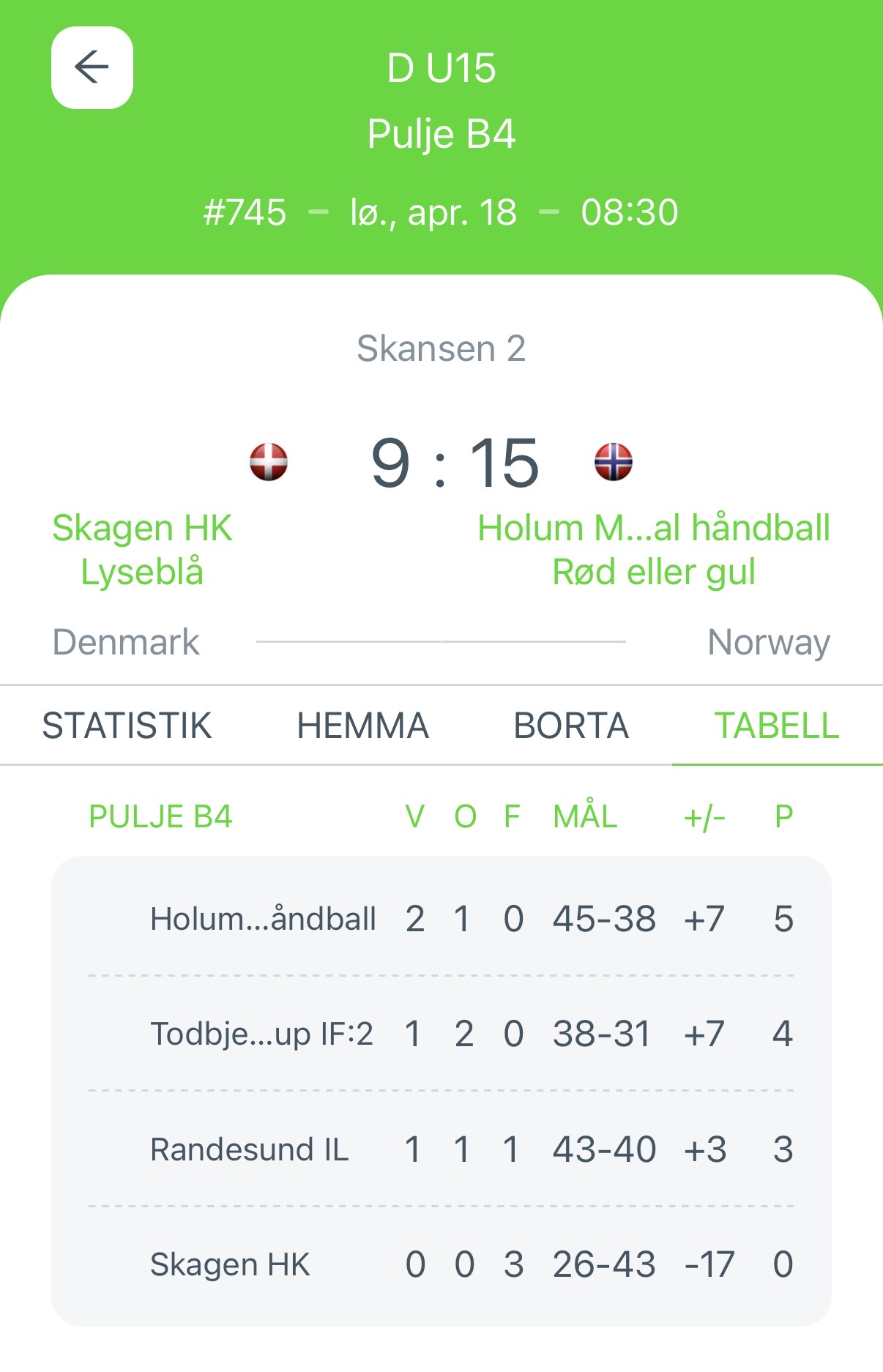Show the TABELL tab
This screenshot has width=883, height=1372.
776,726
